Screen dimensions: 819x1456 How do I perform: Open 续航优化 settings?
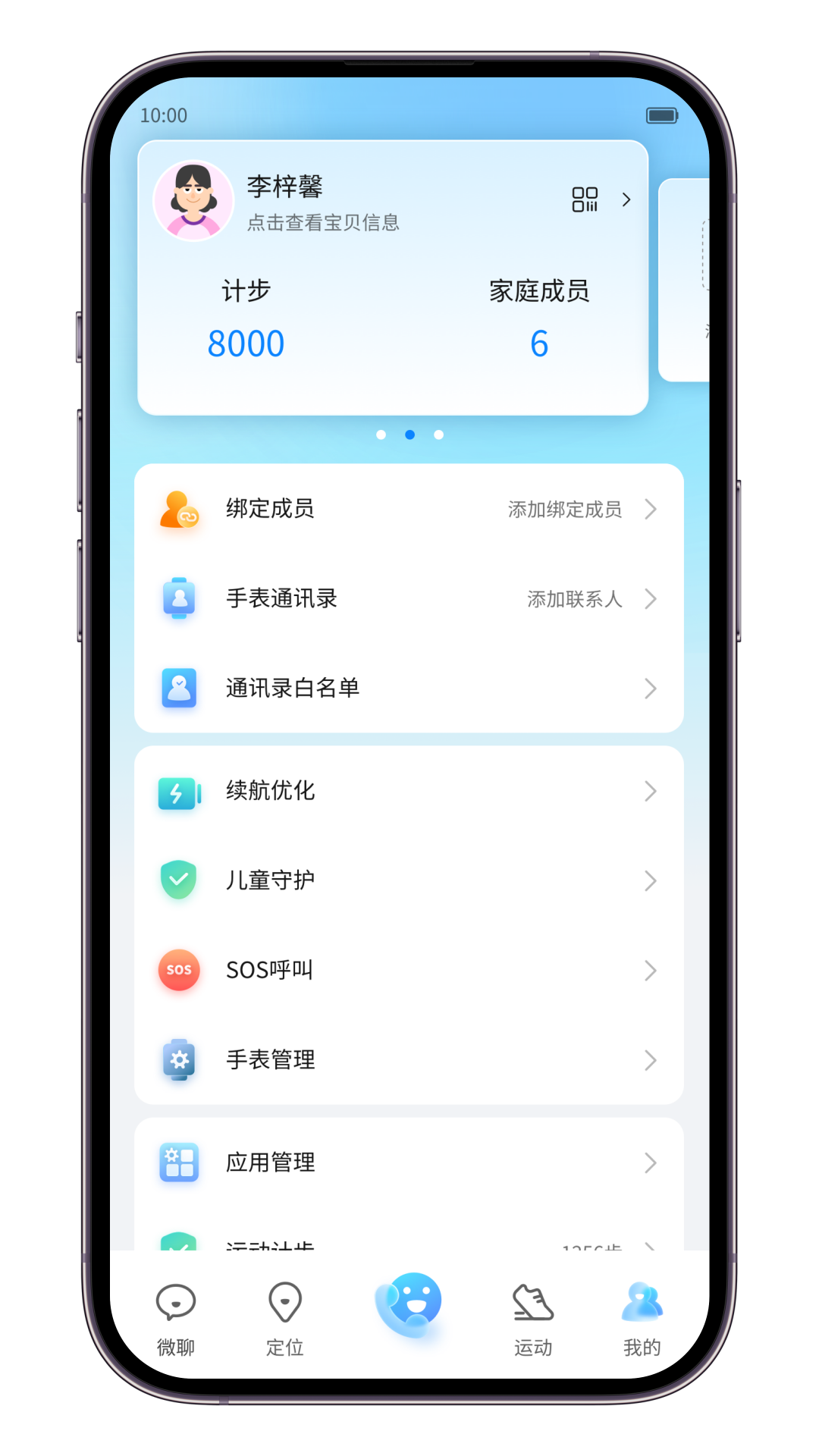point(409,791)
